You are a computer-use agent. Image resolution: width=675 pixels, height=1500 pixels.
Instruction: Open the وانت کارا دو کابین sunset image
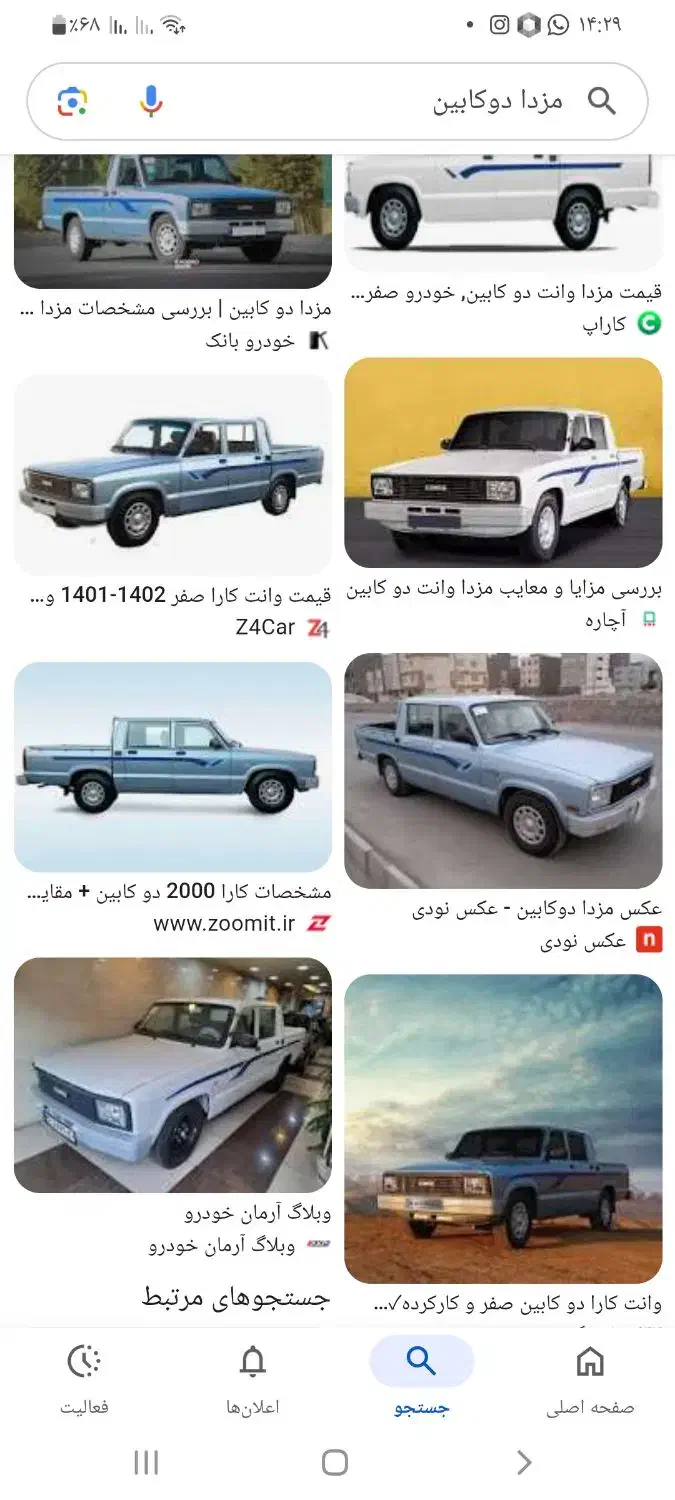[x=503, y=1129]
